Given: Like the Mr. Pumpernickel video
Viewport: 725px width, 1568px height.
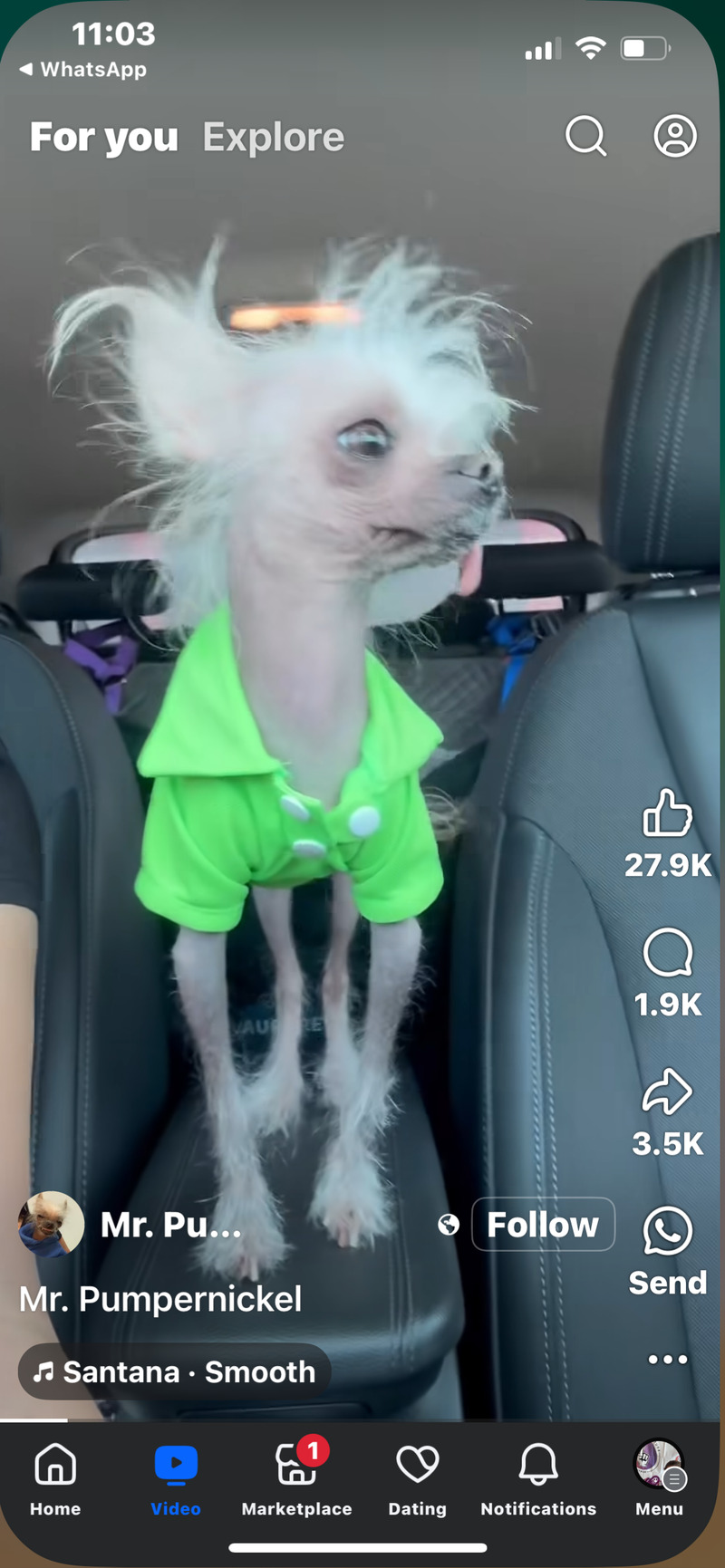Looking at the screenshot, I should [x=667, y=813].
